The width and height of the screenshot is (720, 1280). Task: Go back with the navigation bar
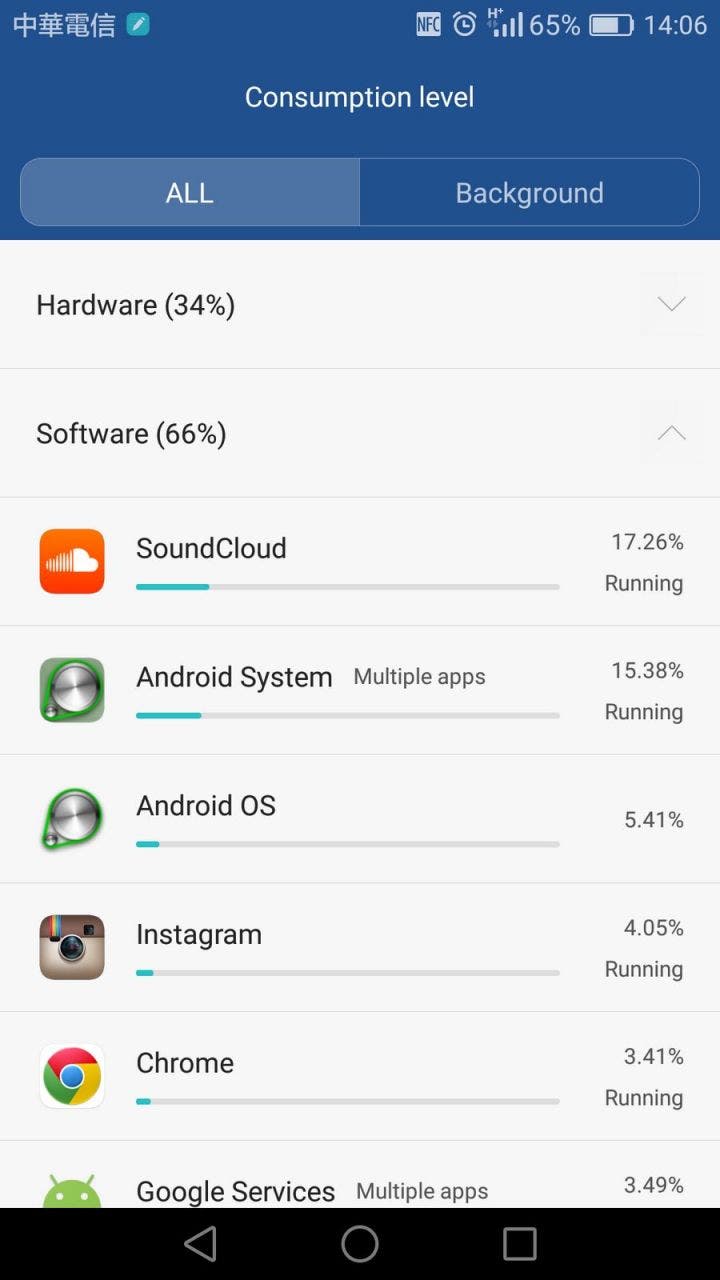click(201, 1244)
